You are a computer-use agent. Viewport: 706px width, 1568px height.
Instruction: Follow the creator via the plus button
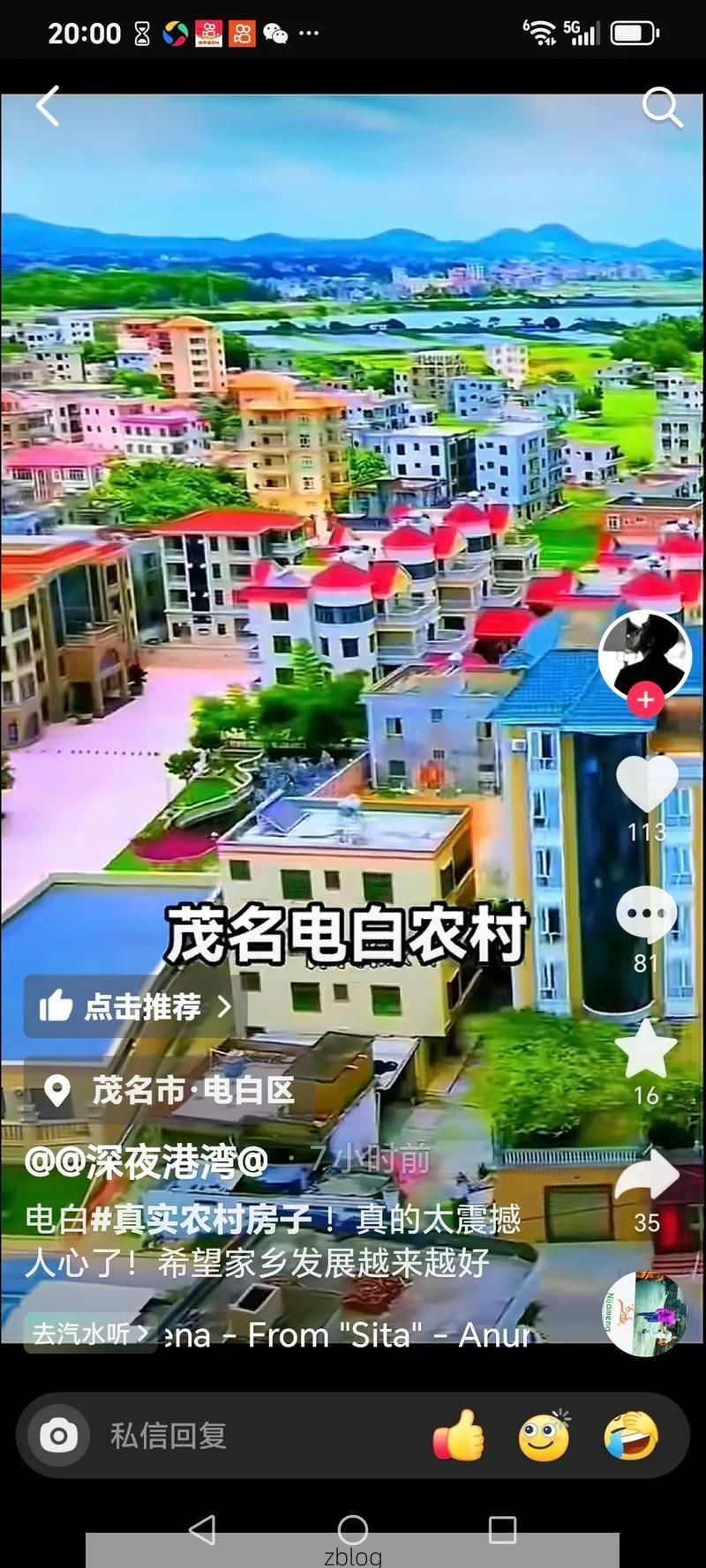pyautogui.click(x=645, y=699)
